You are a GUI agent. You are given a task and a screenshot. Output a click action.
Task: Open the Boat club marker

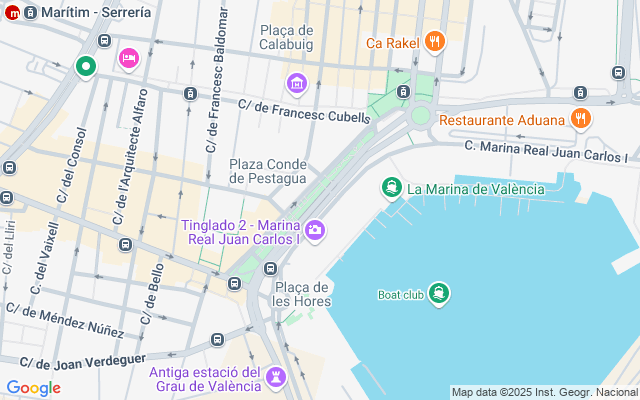pos(438,293)
